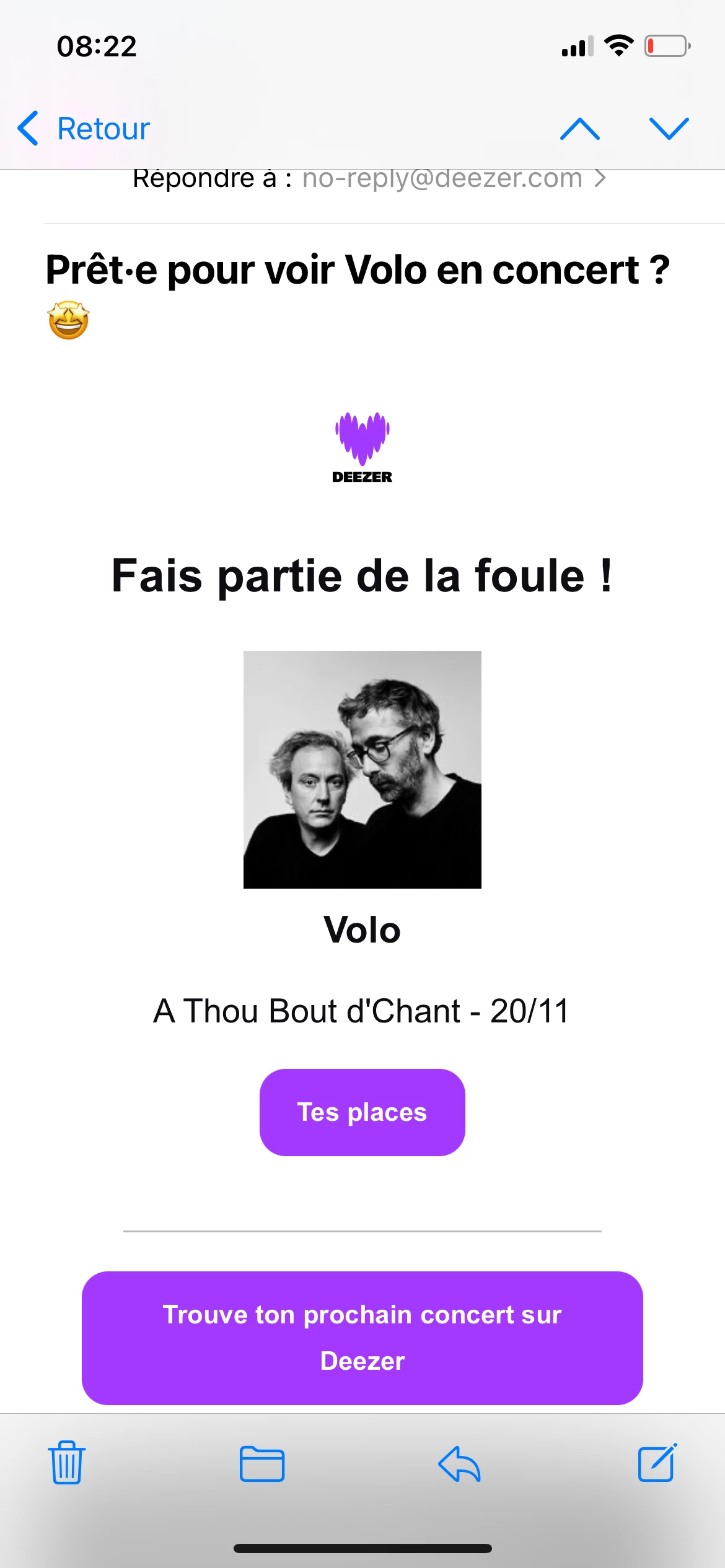Reply to the email with the arrow icon
The height and width of the screenshot is (1568, 725).
pos(459,1464)
